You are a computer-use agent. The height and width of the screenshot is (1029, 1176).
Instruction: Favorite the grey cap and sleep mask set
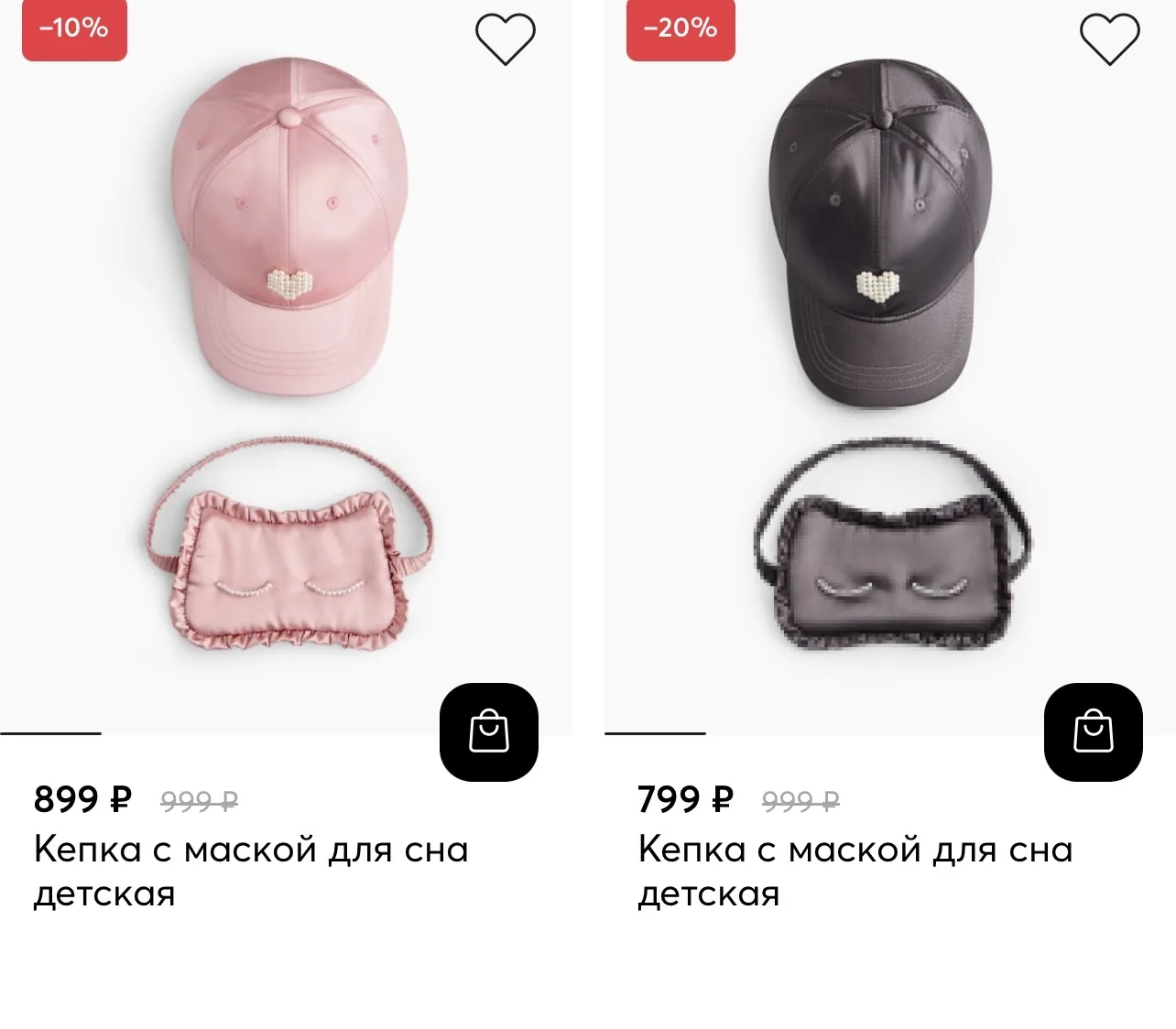[1109, 39]
